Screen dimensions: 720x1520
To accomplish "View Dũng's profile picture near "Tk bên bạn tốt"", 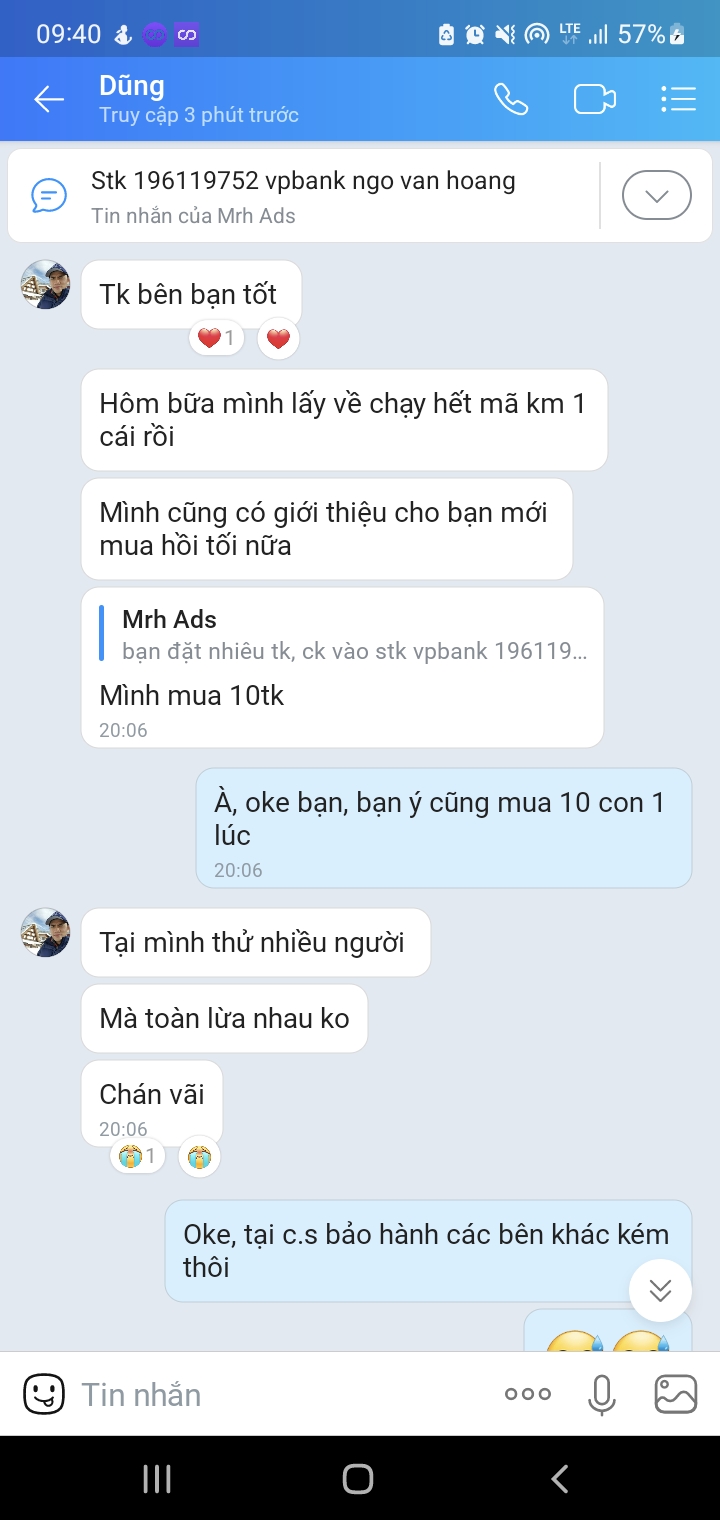I will (x=46, y=285).
